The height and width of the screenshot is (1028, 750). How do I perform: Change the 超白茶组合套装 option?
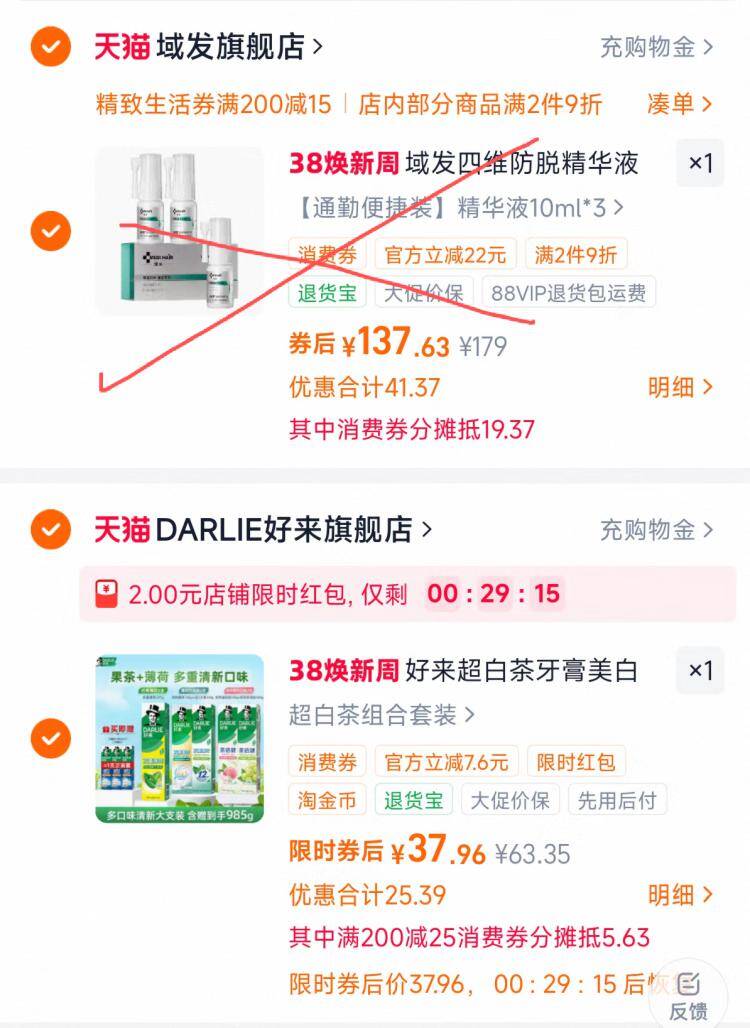[x=382, y=715]
